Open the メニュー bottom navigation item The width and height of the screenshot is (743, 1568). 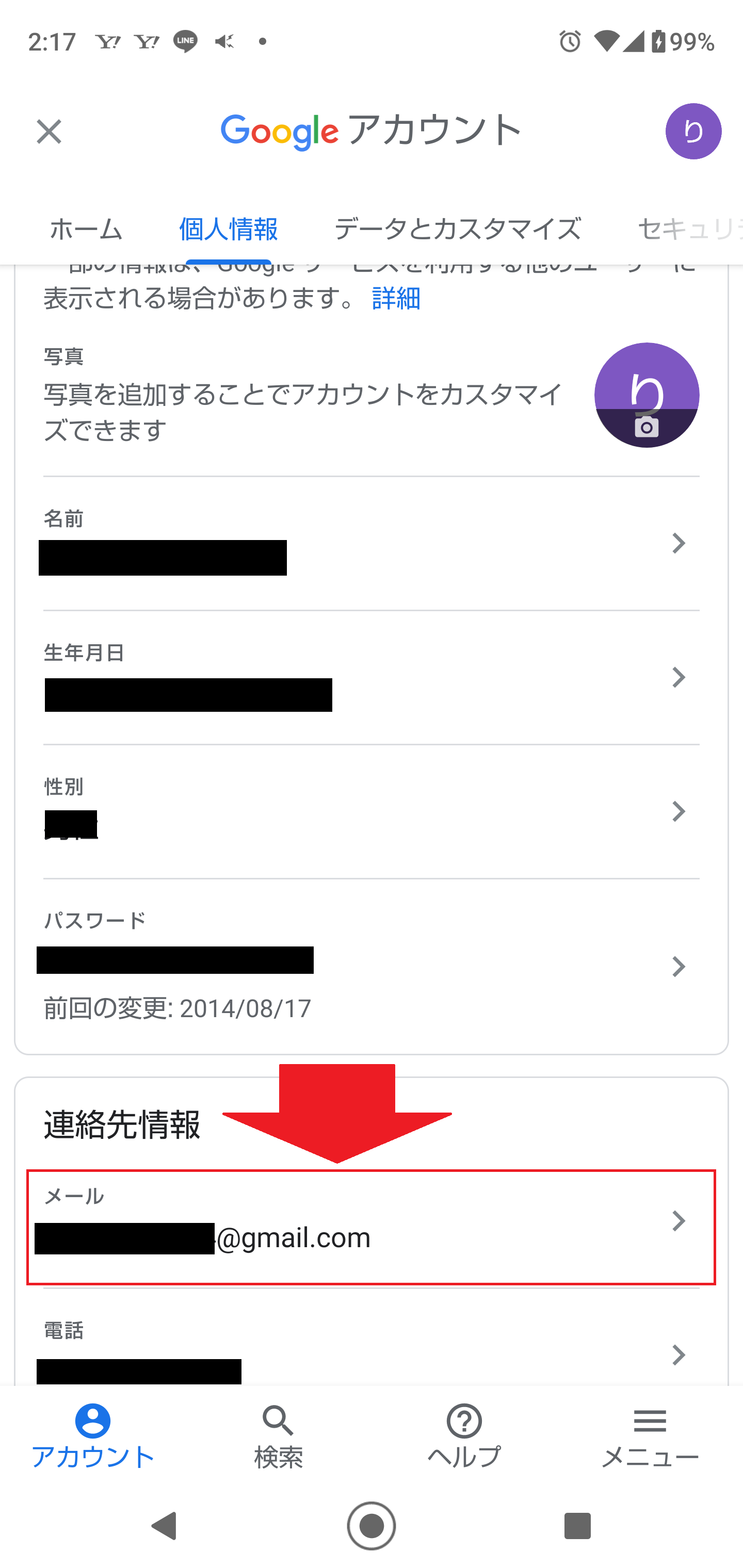650,1436
